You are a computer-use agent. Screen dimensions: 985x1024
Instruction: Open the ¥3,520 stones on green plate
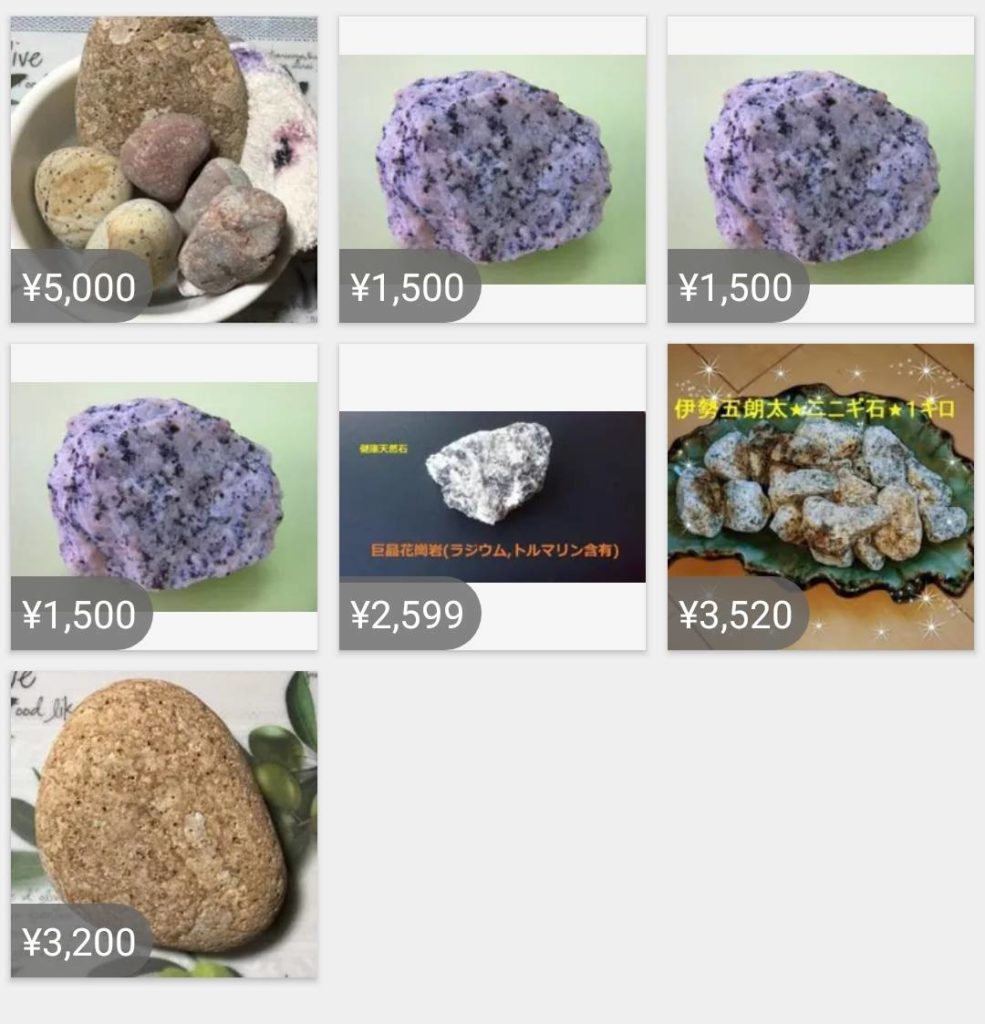pyautogui.click(x=820, y=496)
